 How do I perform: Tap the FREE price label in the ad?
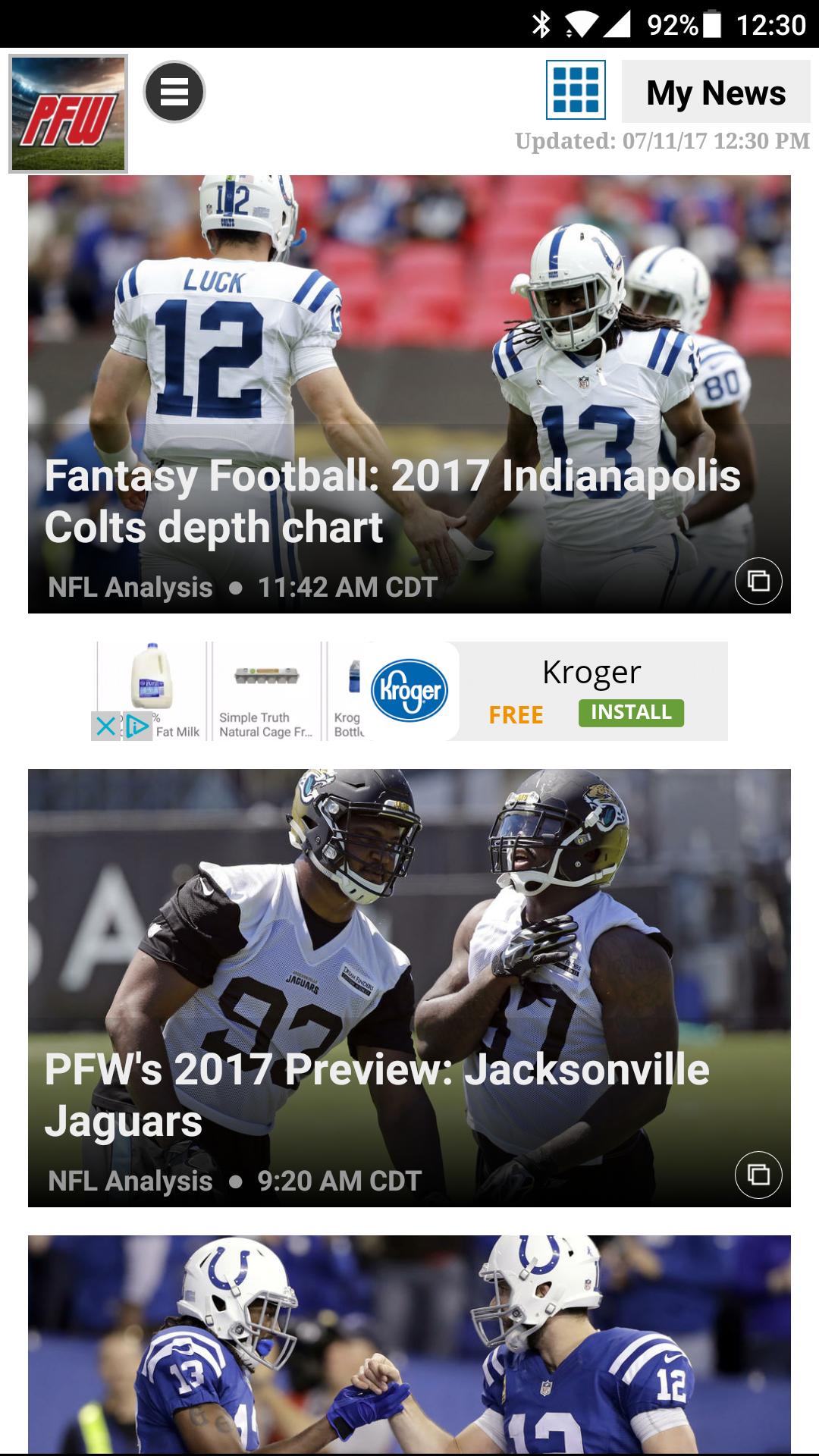pos(516,715)
